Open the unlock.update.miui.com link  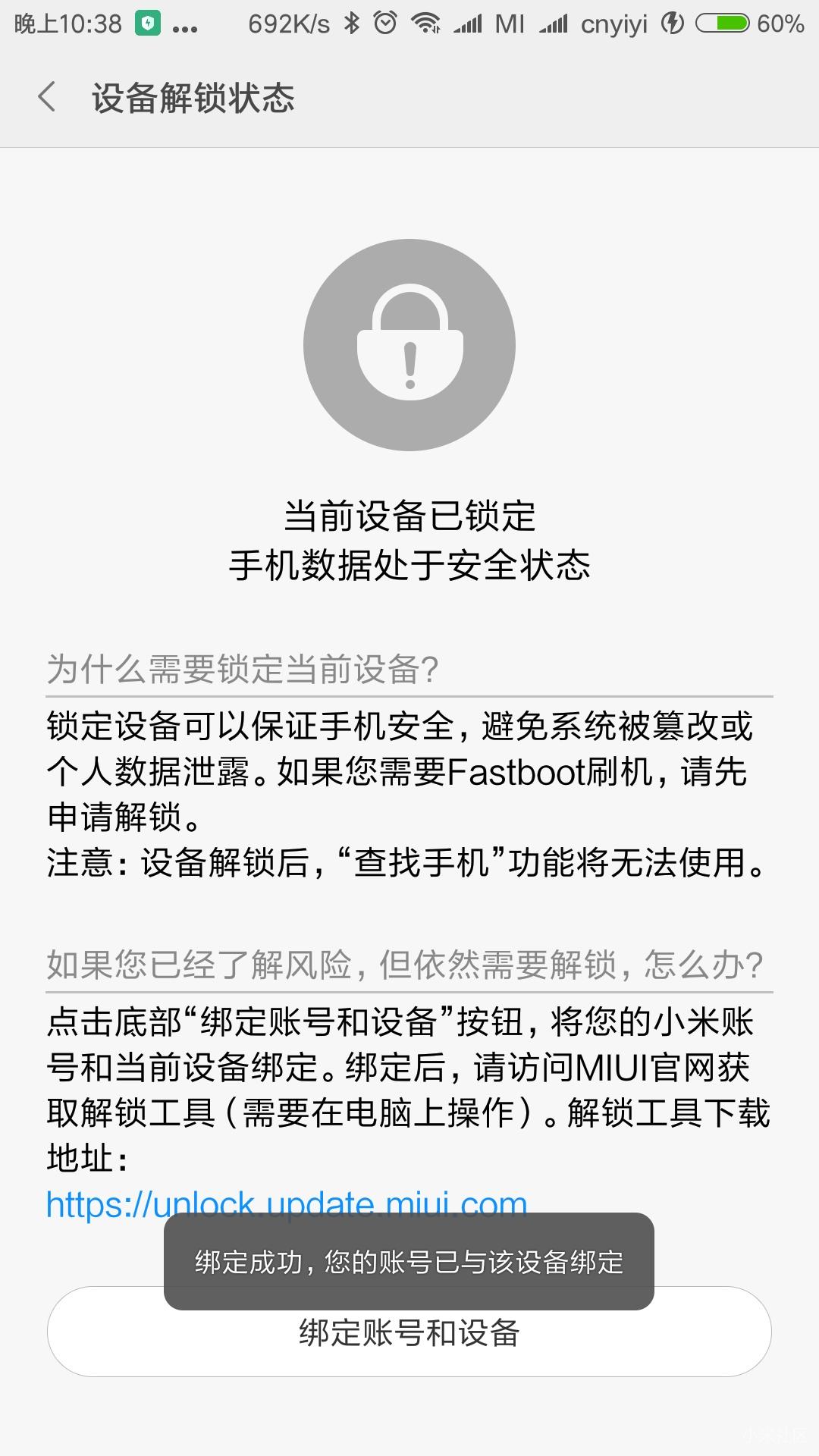point(287,1203)
